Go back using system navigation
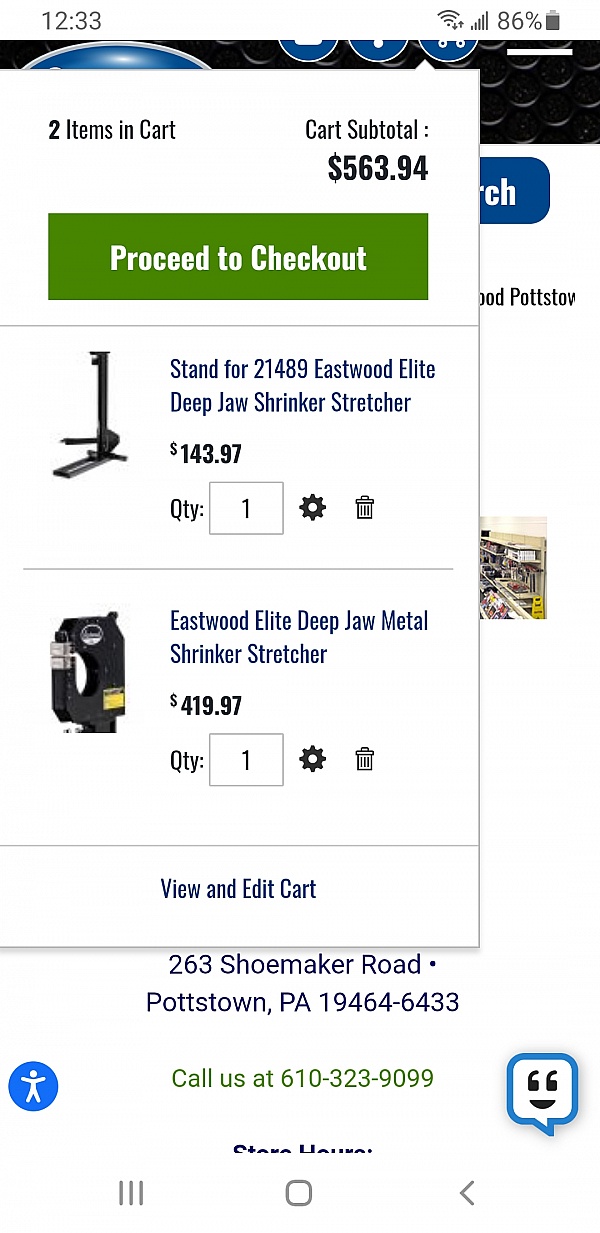600x1233 pixels. [466, 1192]
